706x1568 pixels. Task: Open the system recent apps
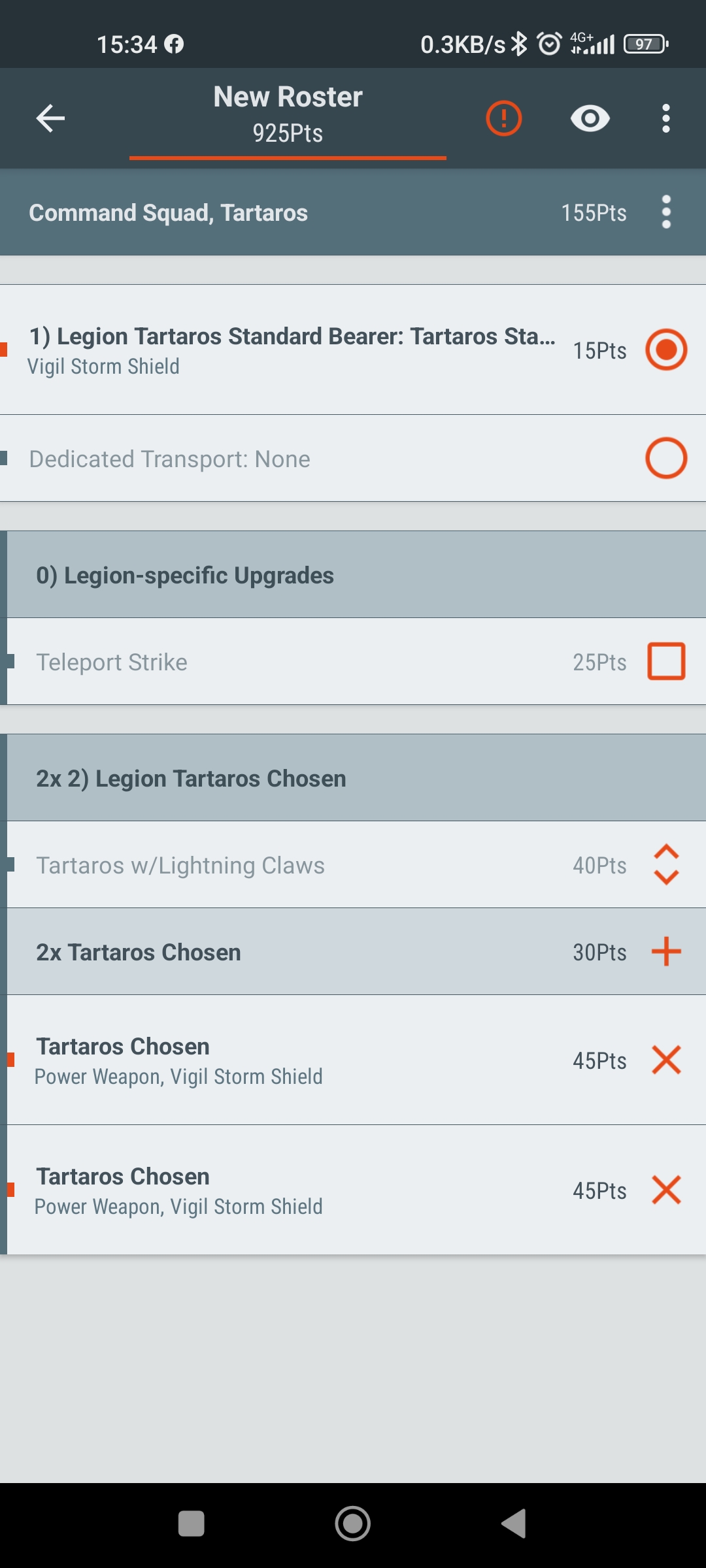191,1524
